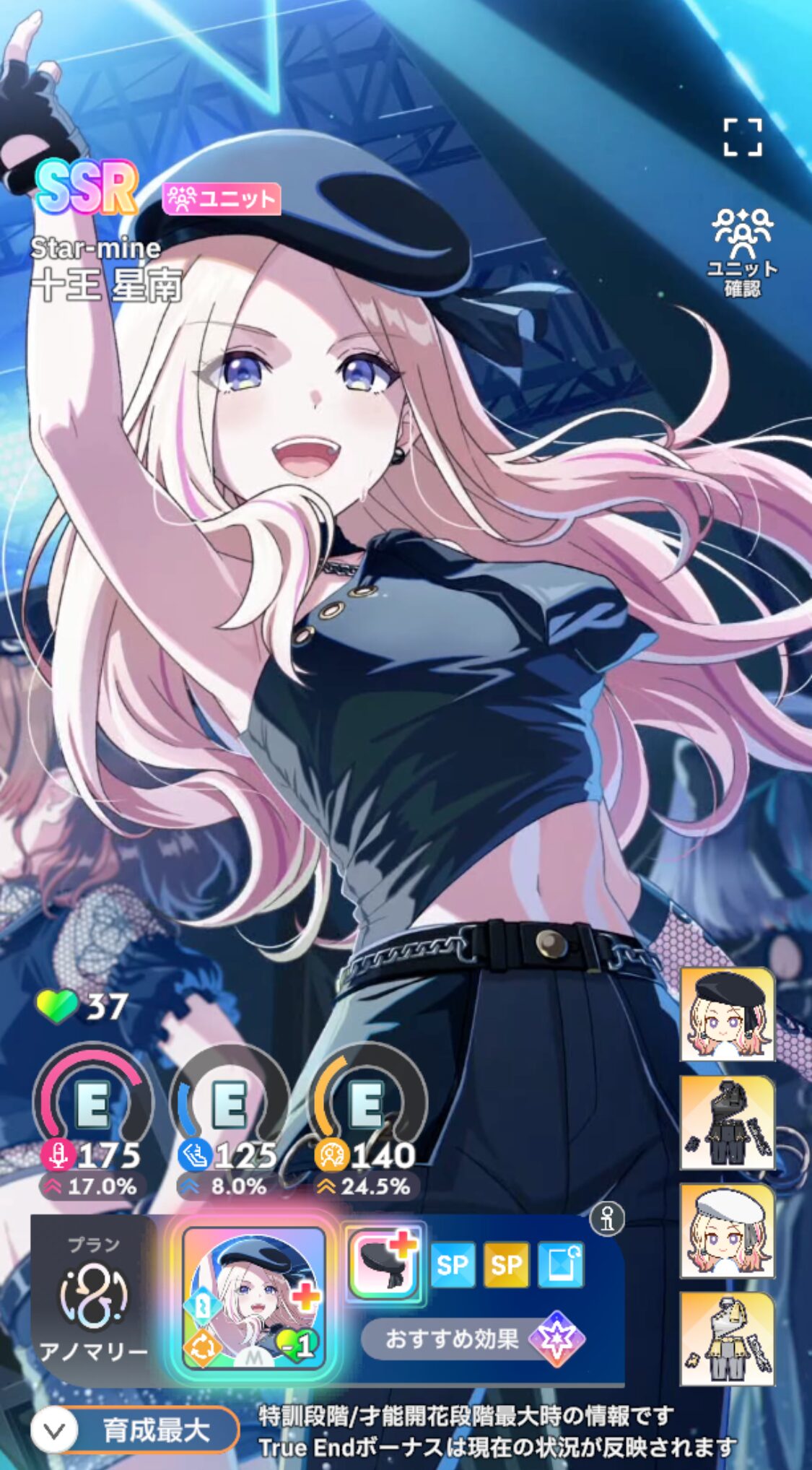Image resolution: width=812 pixels, height=1470 pixels.
Task: Enter fullscreen view of the card art
Action: (743, 138)
